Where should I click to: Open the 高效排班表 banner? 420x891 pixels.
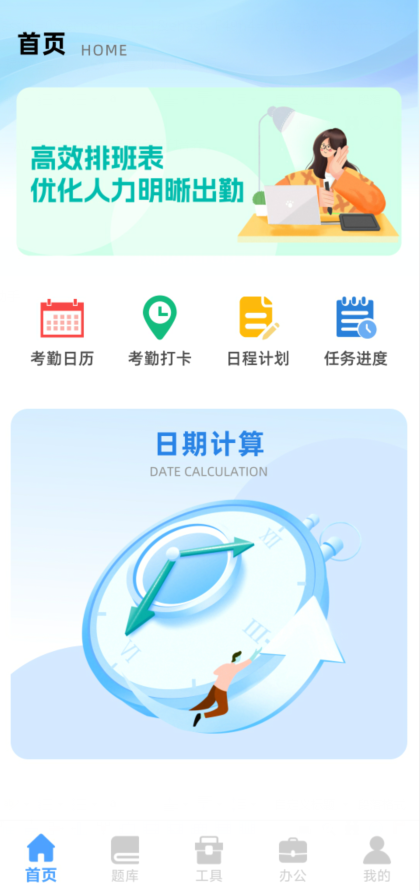click(x=209, y=171)
